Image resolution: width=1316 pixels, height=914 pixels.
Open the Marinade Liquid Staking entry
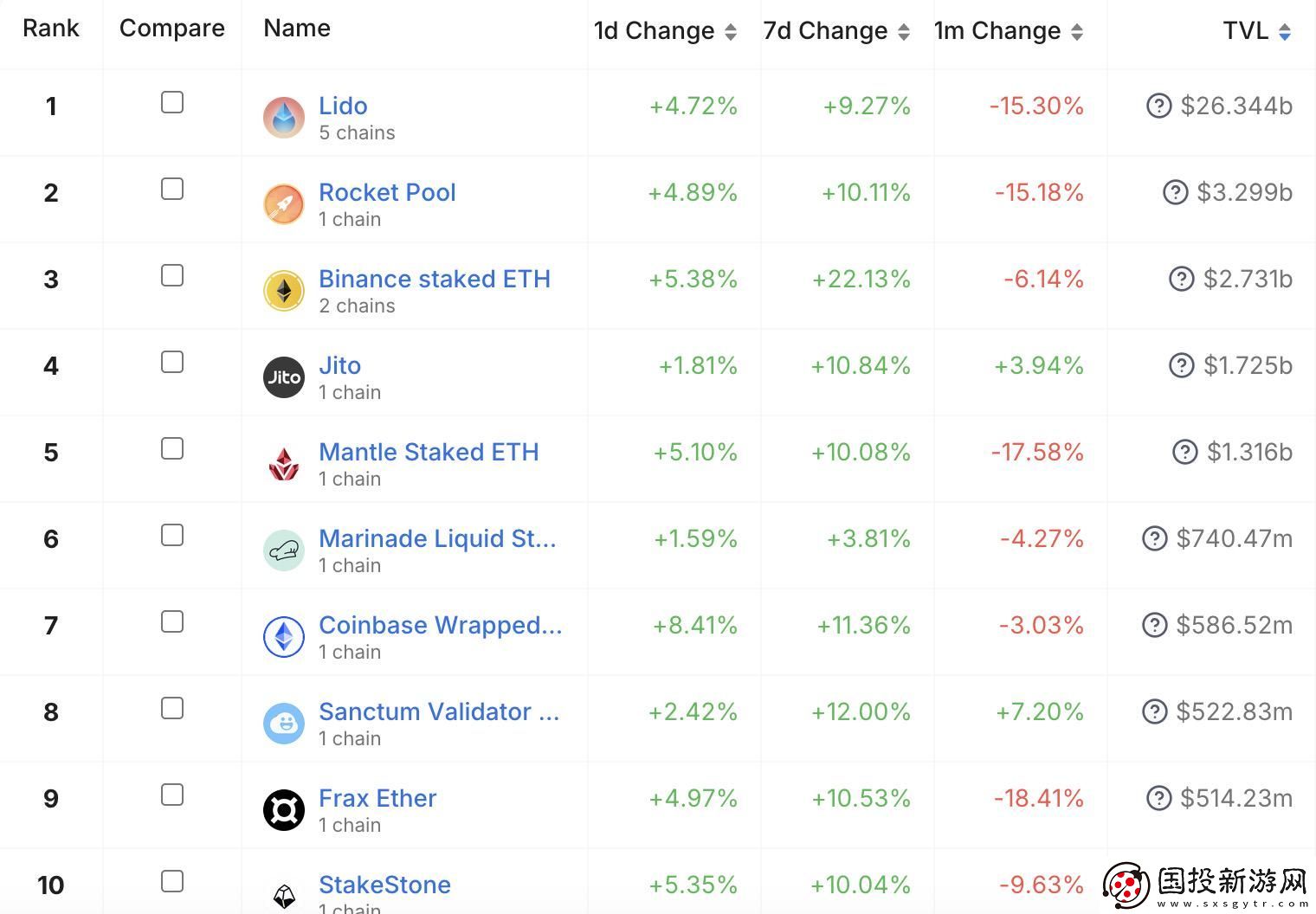437,538
